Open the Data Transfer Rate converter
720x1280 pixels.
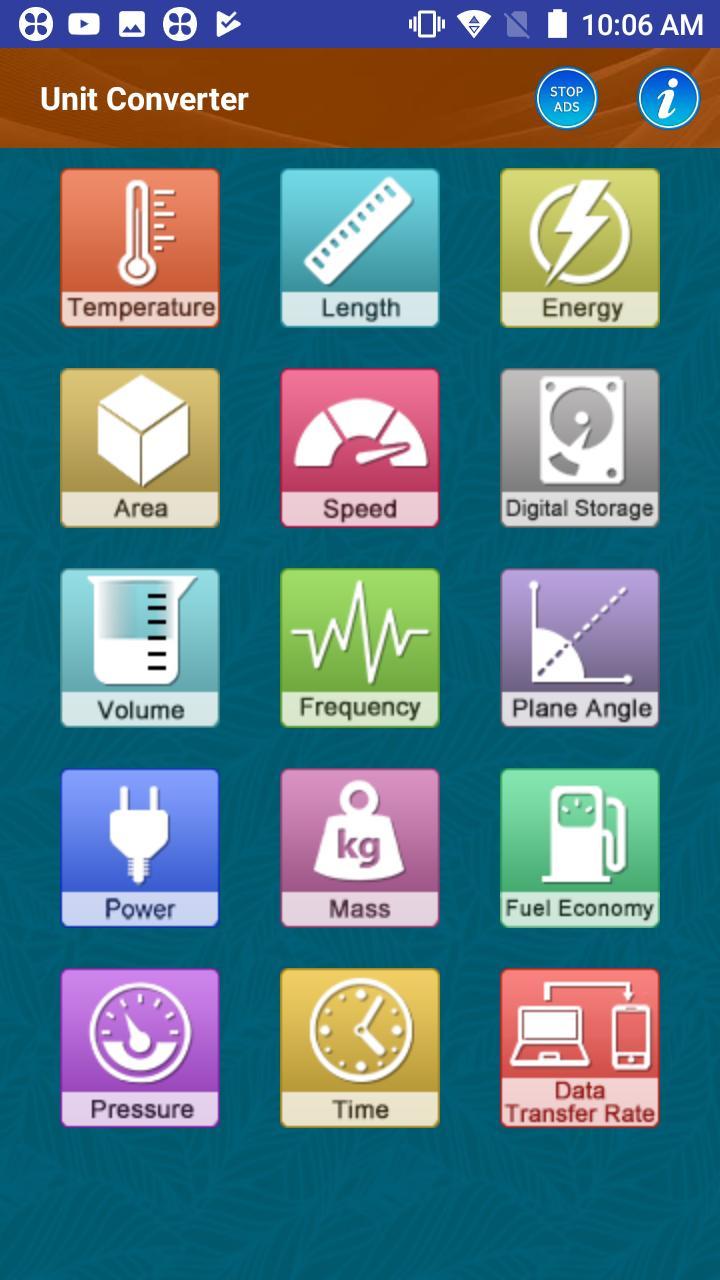[x=579, y=1048]
